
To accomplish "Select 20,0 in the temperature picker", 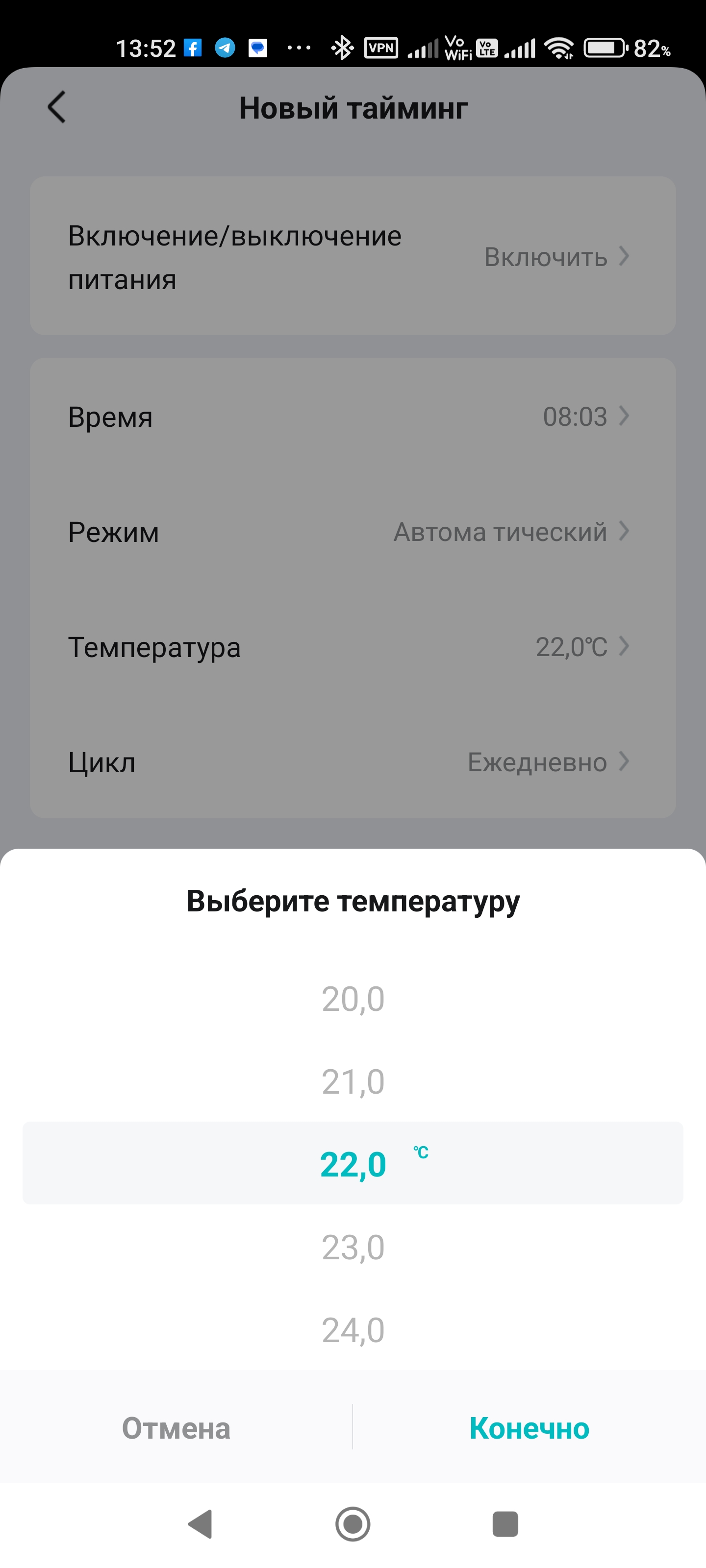I will pos(353,999).
